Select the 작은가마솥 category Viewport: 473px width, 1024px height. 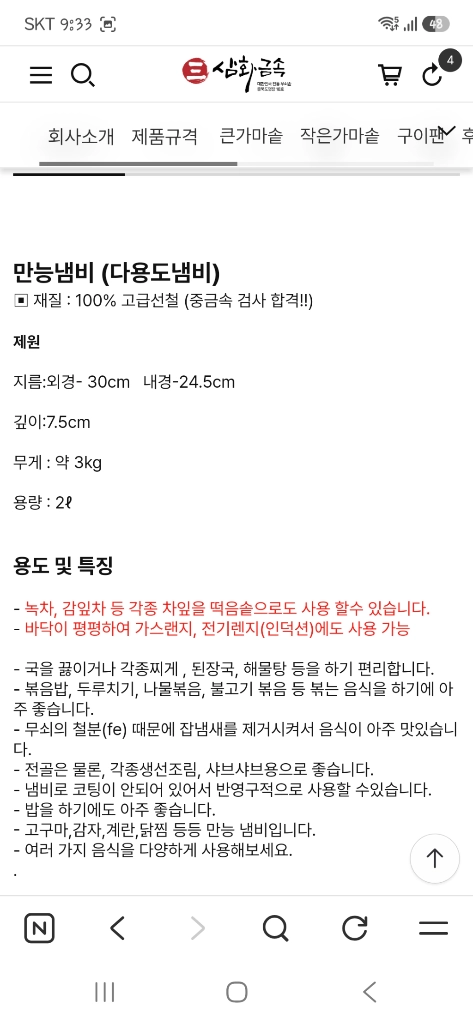339,137
